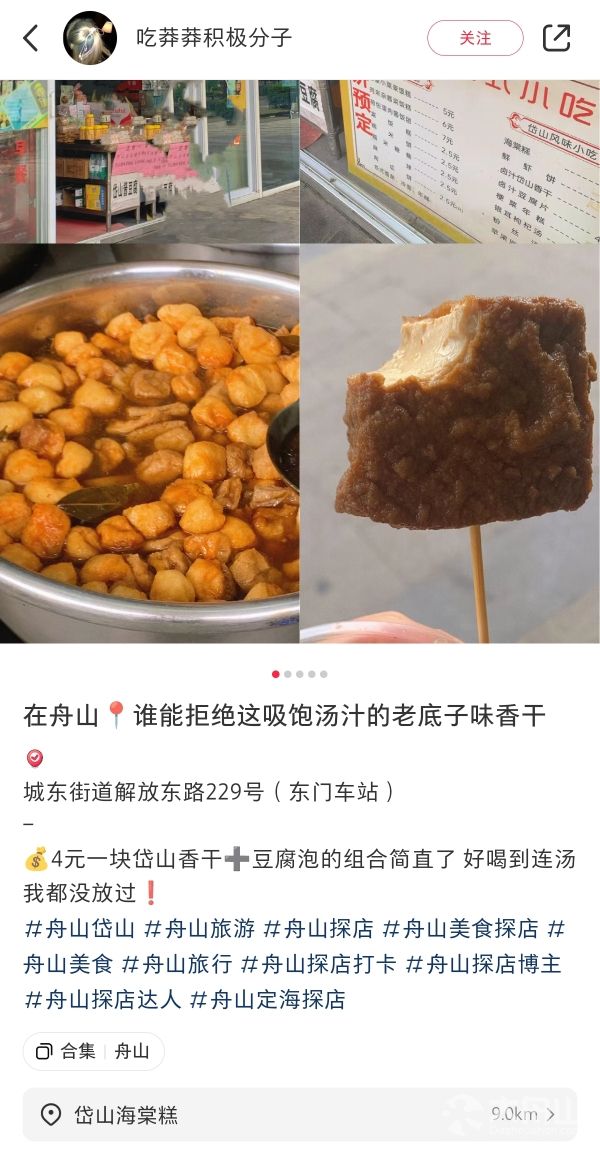Share this post
Image resolution: width=600 pixels, height=1157 pixels.
coord(556,38)
